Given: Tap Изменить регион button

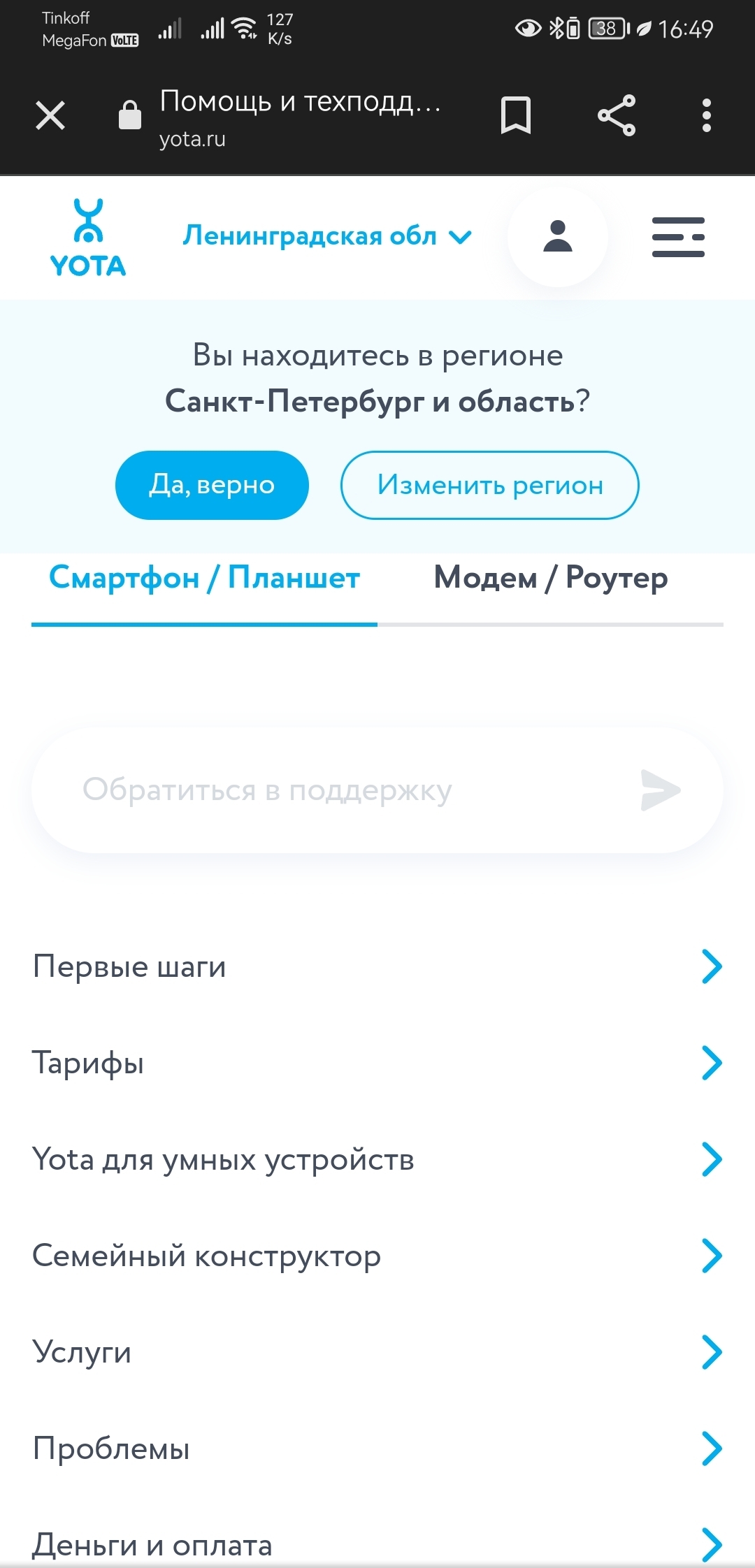Looking at the screenshot, I should (489, 485).
